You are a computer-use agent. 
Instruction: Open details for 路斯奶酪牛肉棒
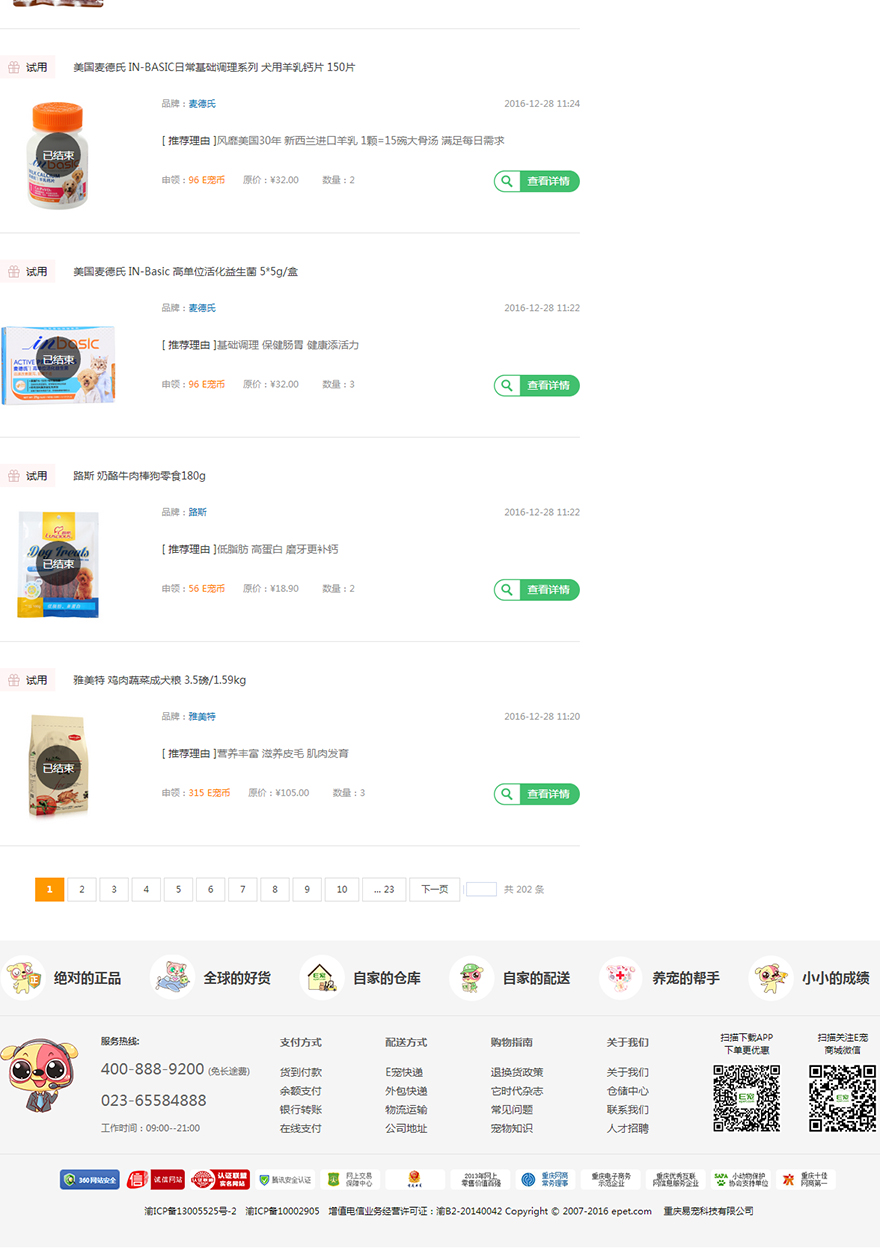[536, 590]
